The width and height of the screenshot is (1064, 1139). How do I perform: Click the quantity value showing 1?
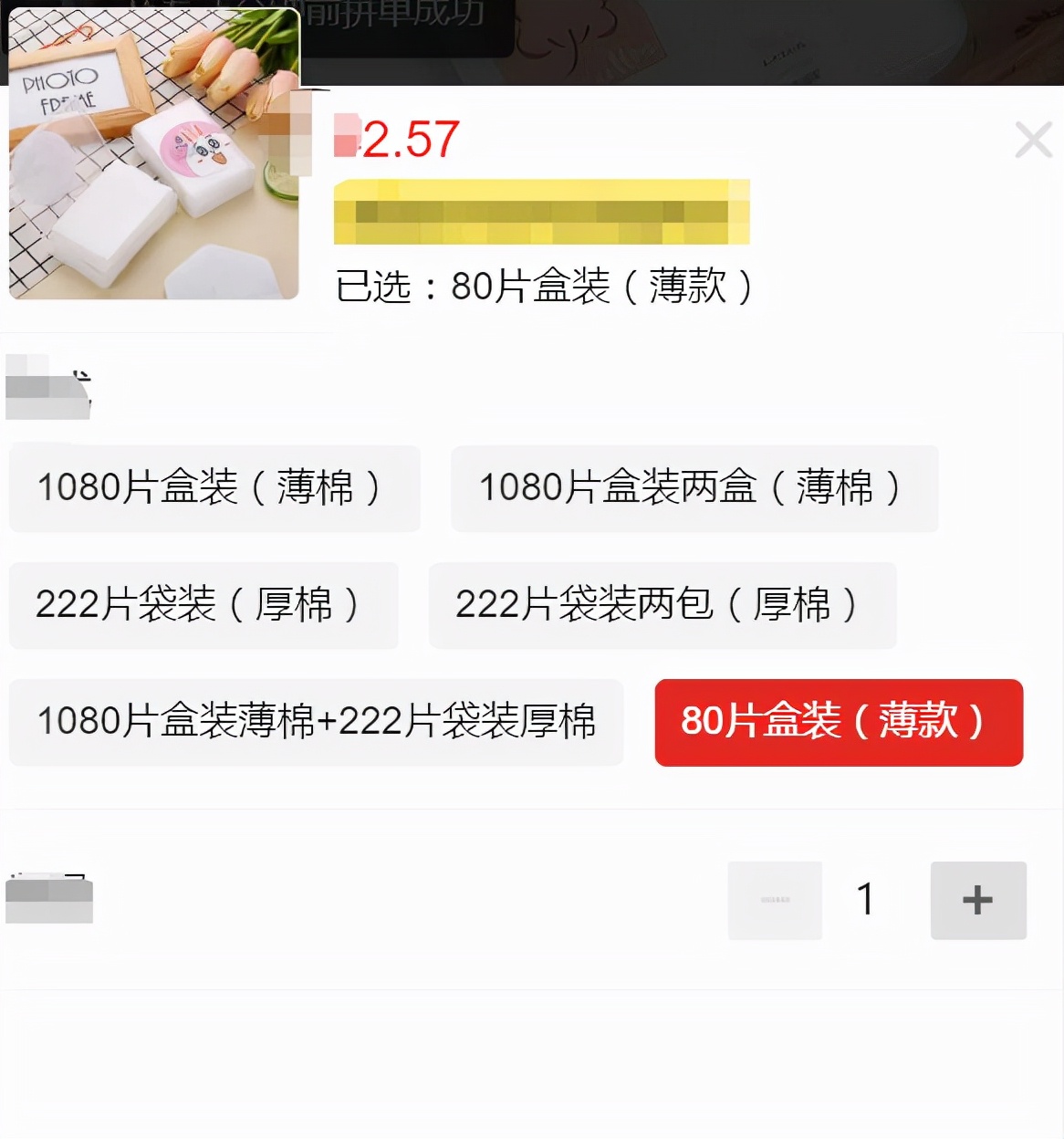865,900
